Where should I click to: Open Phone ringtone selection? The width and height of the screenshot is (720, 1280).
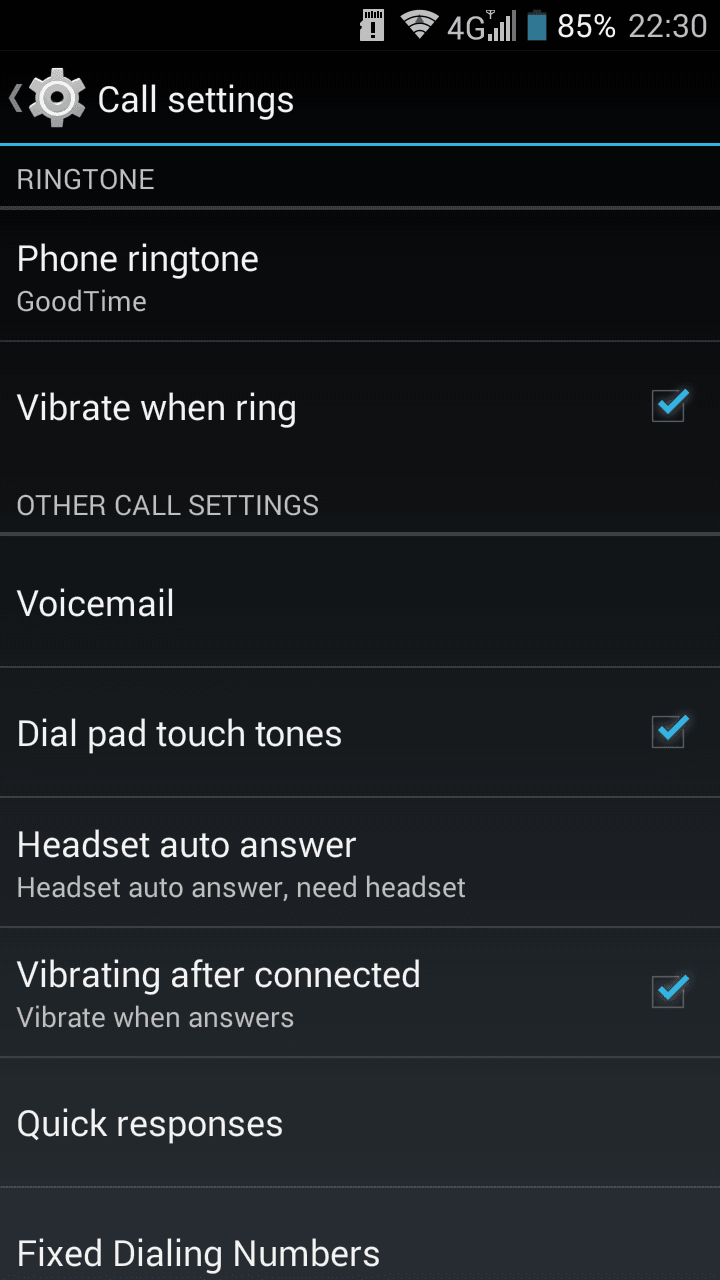click(x=360, y=276)
